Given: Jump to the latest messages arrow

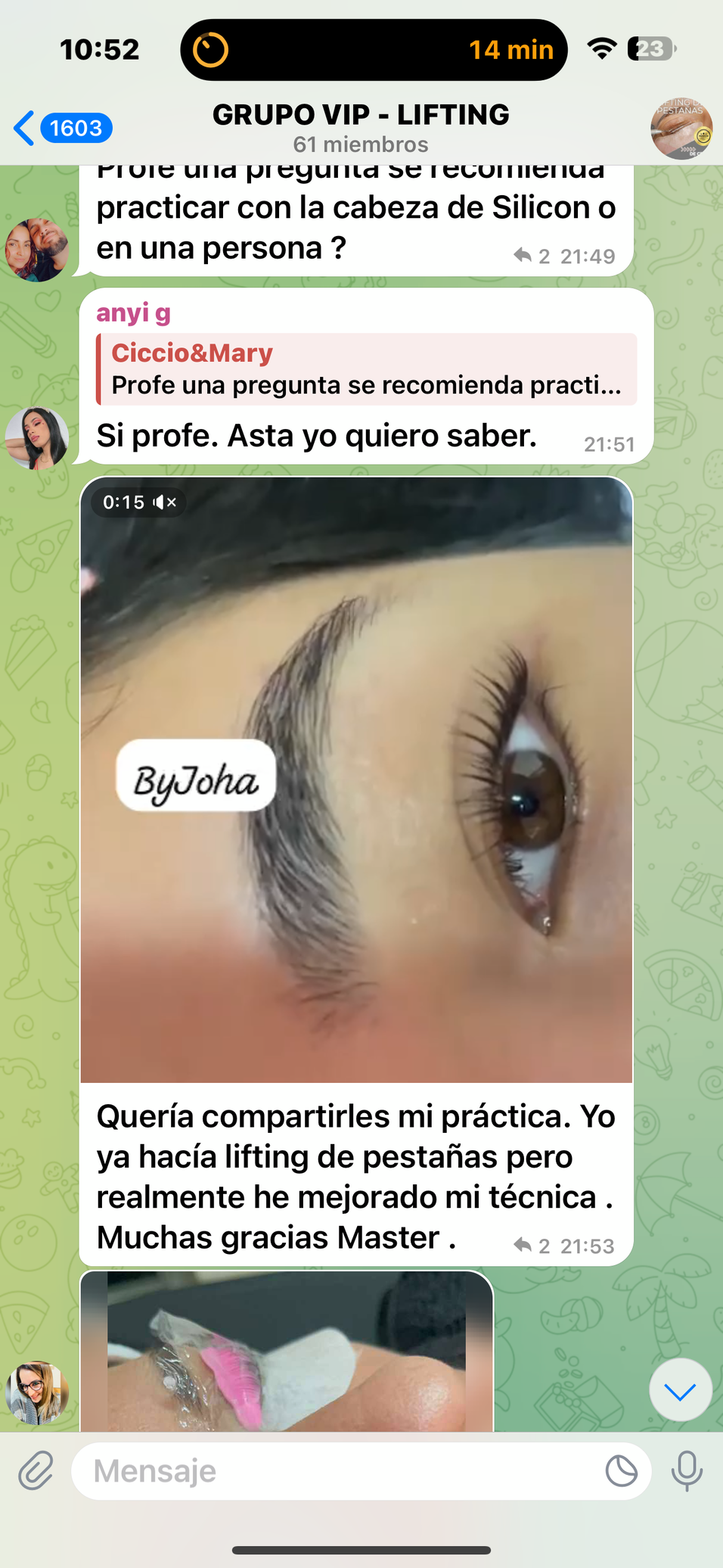Looking at the screenshot, I should [680, 1391].
